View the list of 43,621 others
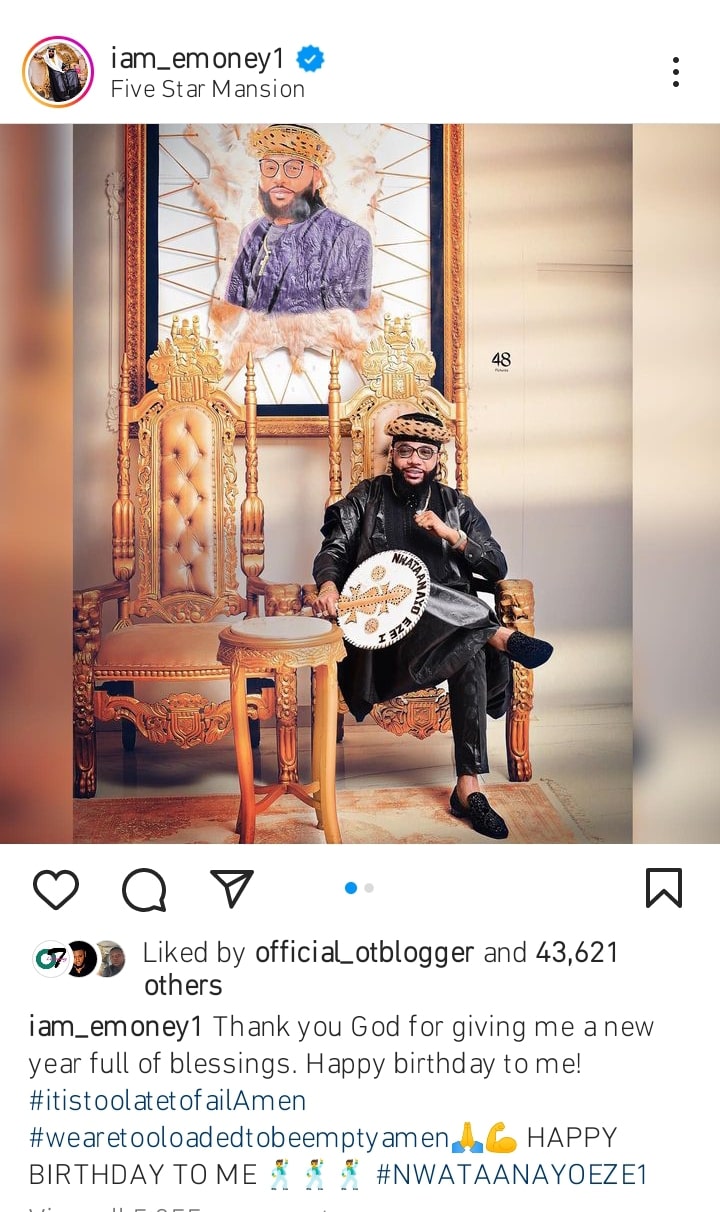The width and height of the screenshot is (720, 1212). (381, 969)
